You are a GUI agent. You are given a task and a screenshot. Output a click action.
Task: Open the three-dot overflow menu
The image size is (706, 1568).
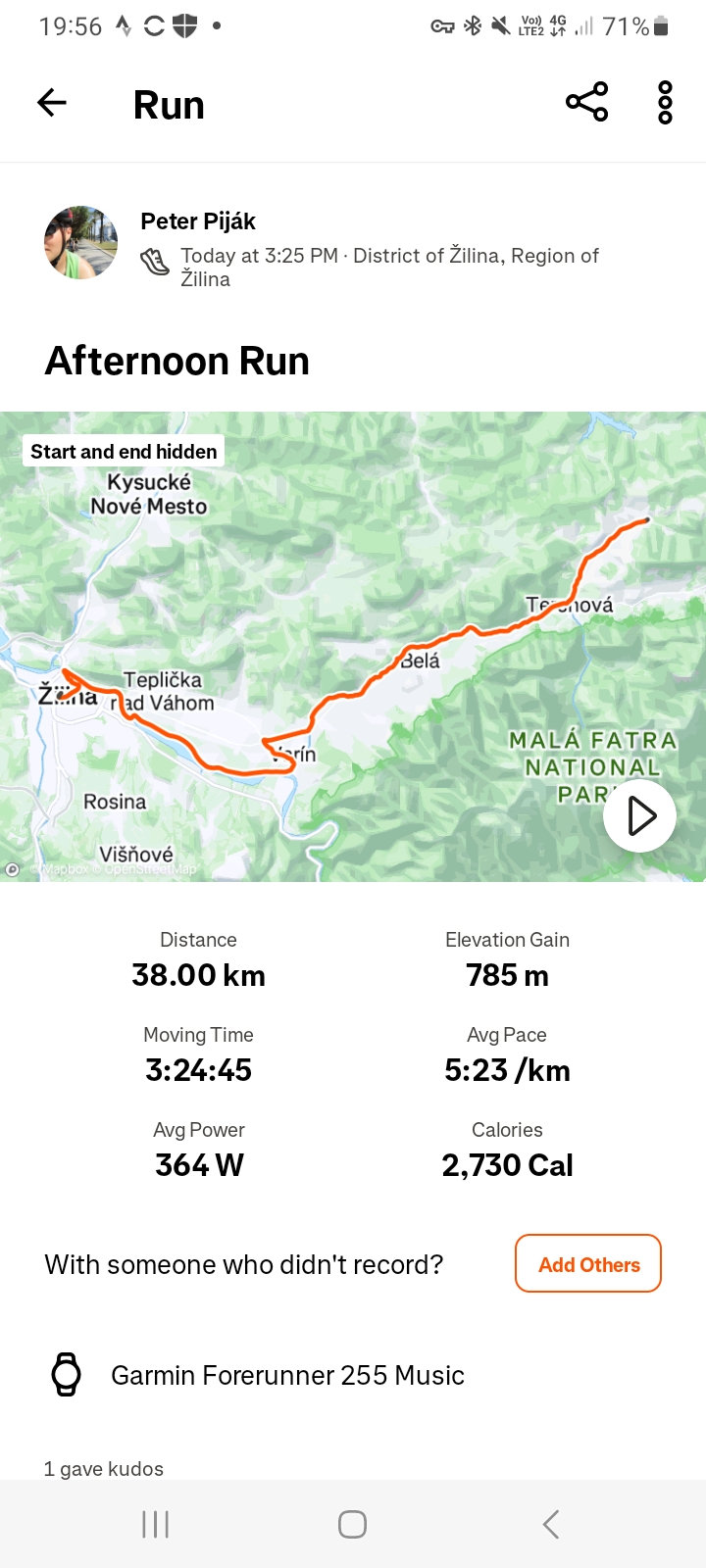click(665, 102)
